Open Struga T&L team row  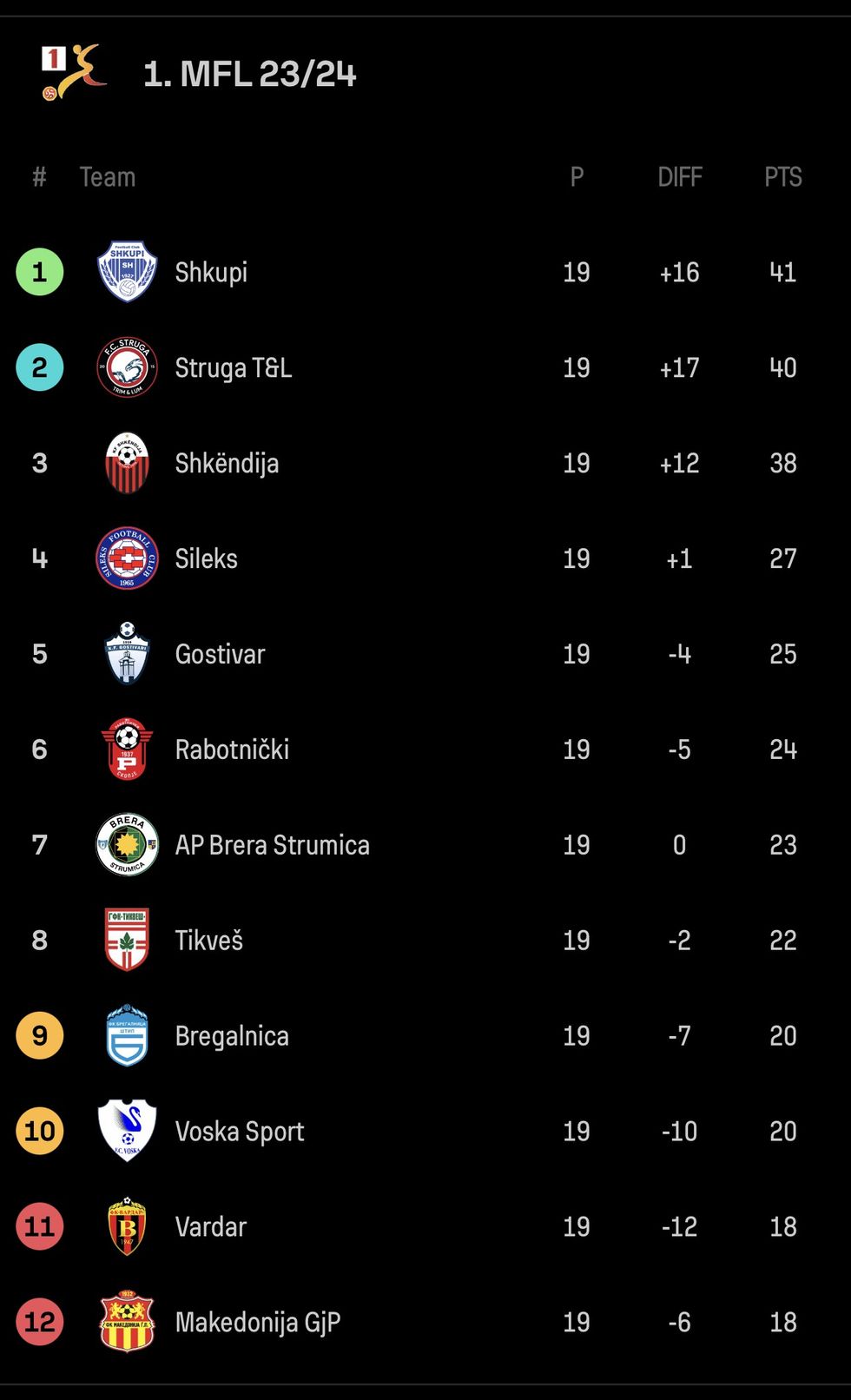pos(233,367)
